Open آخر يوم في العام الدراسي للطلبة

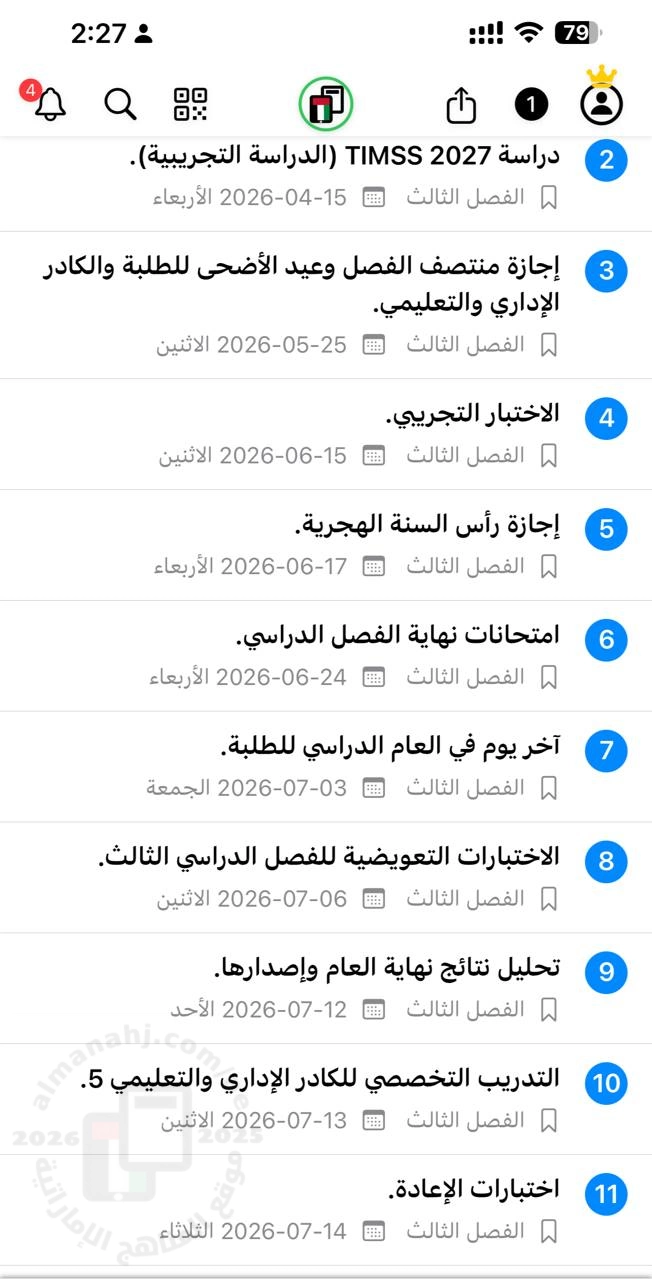click(x=389, y=748)
